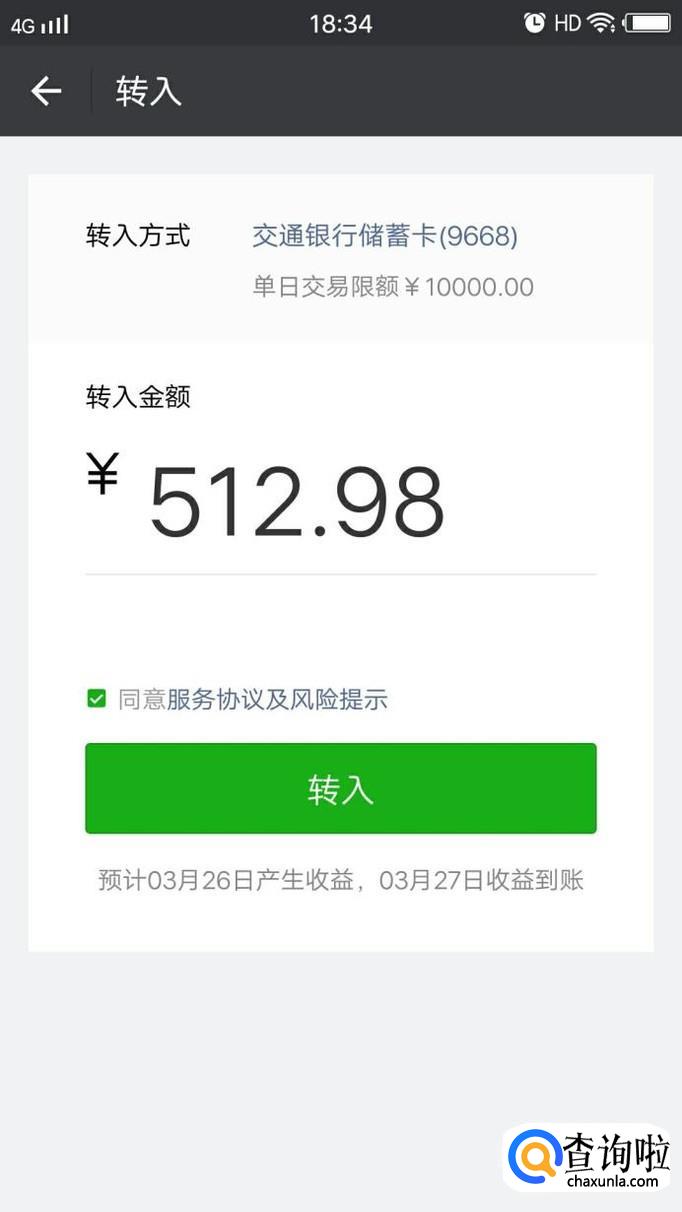Image resolution: width=682 pixels, height=1212 pixels.
Task: Uncheck the 同意 agreement checkbox
Action: pos(96,699)
